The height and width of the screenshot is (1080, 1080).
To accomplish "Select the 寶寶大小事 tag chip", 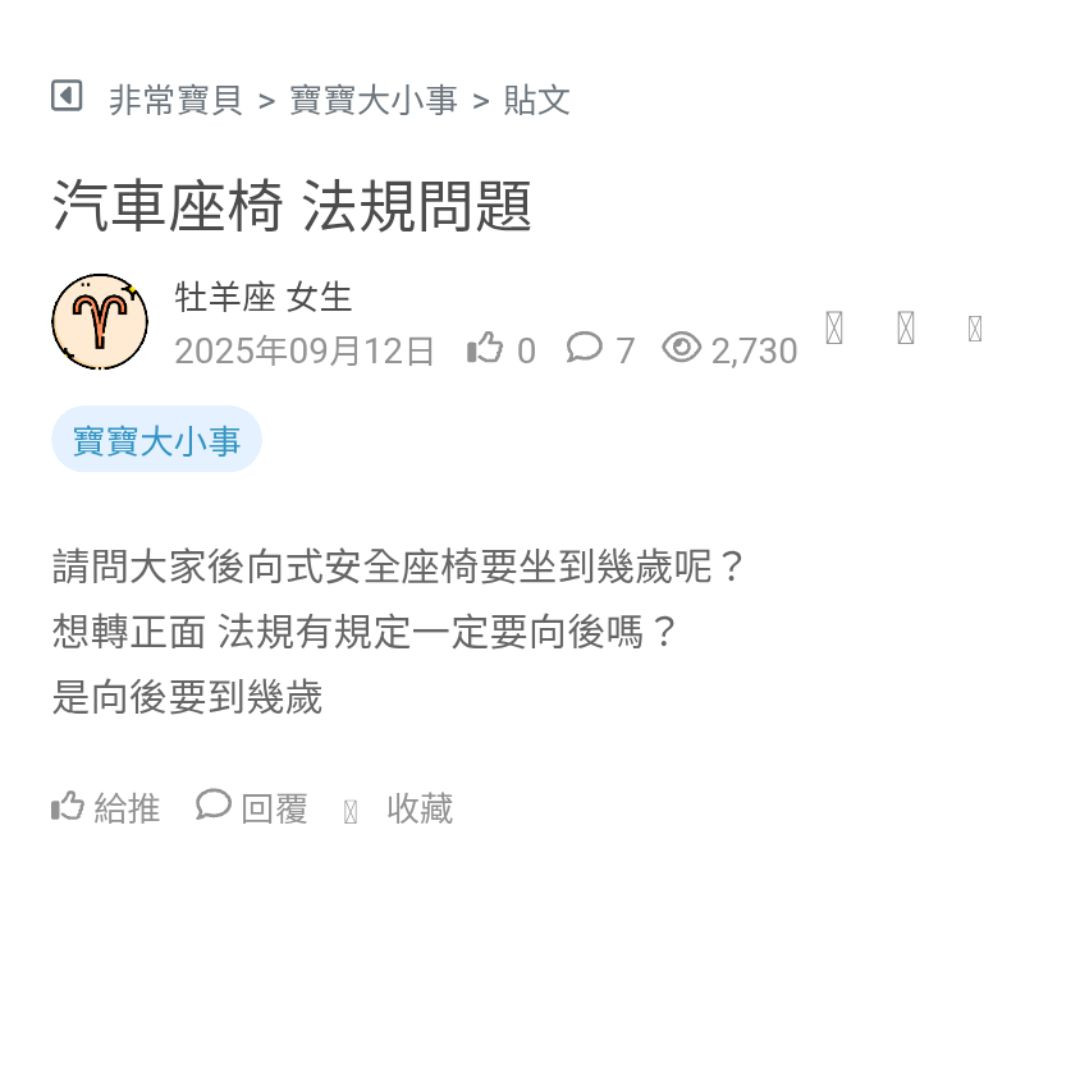I will [157, 440].
